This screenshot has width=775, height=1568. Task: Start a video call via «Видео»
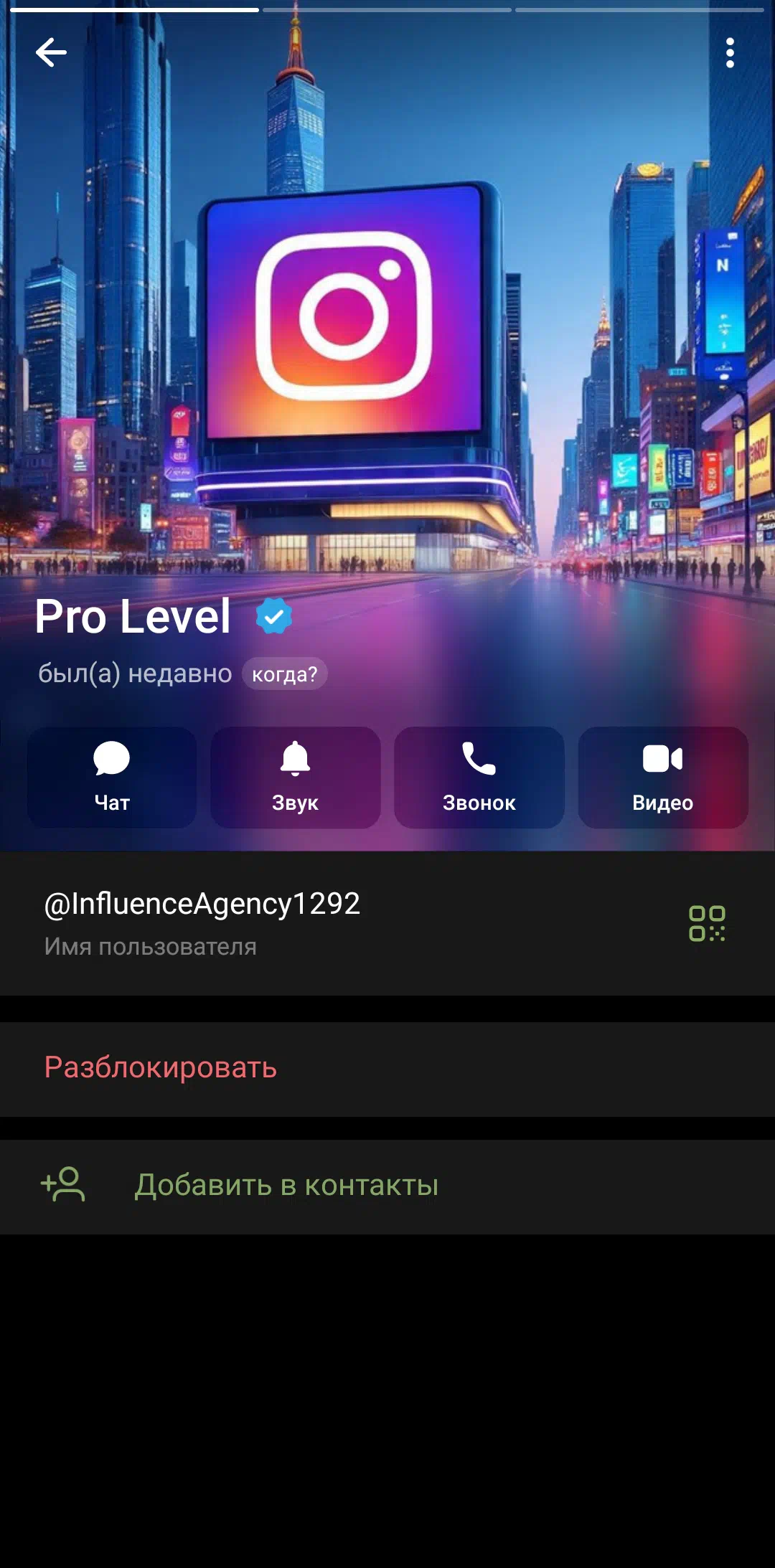tap(662, 778)
